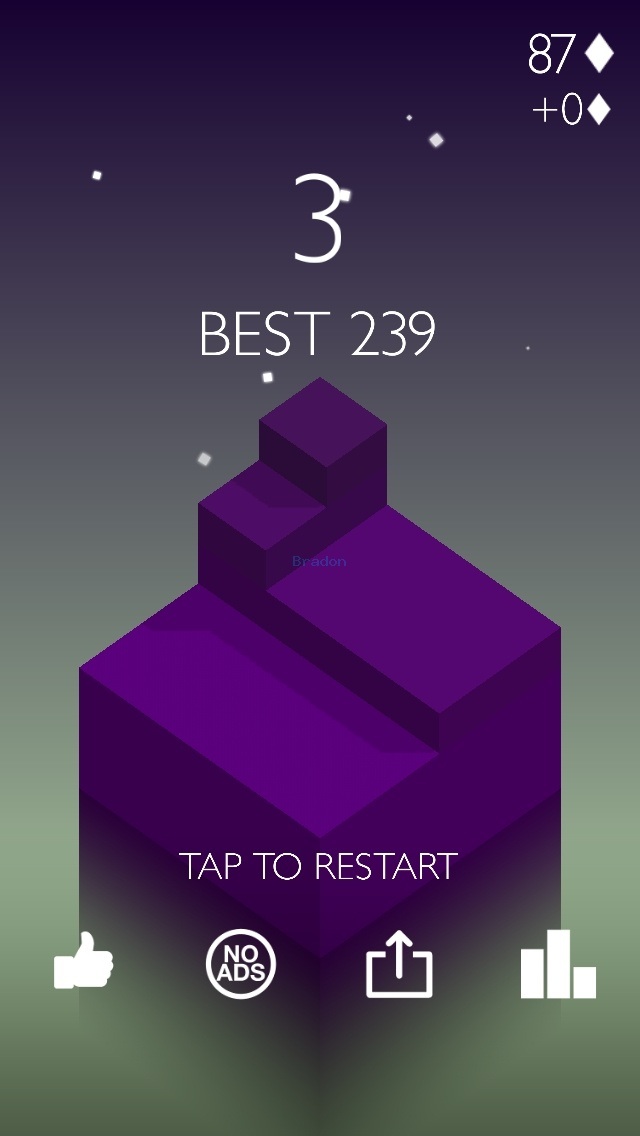Rate the game with thumbs up

coord(83,962)
